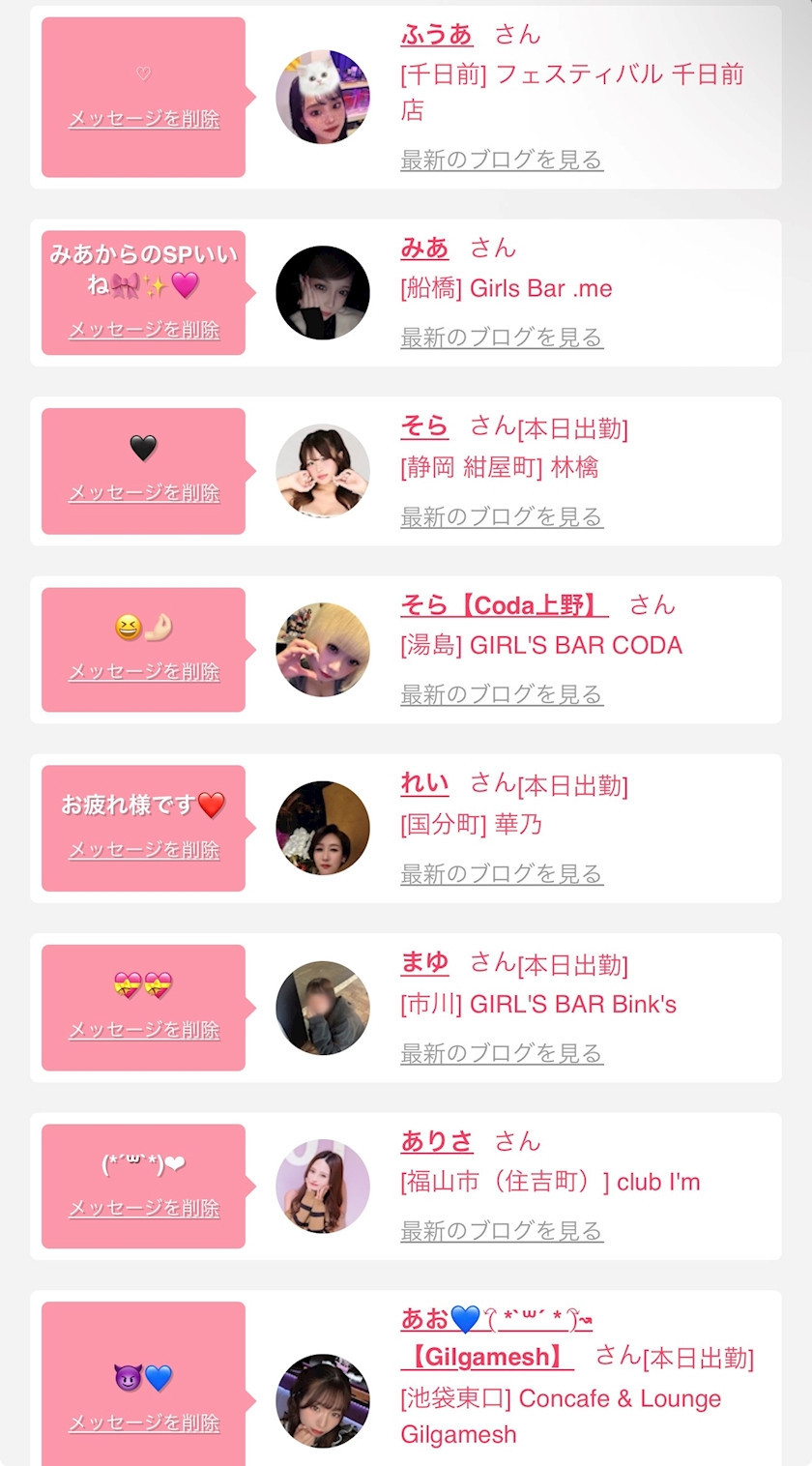Delete the black heart message

coord(144,493)
